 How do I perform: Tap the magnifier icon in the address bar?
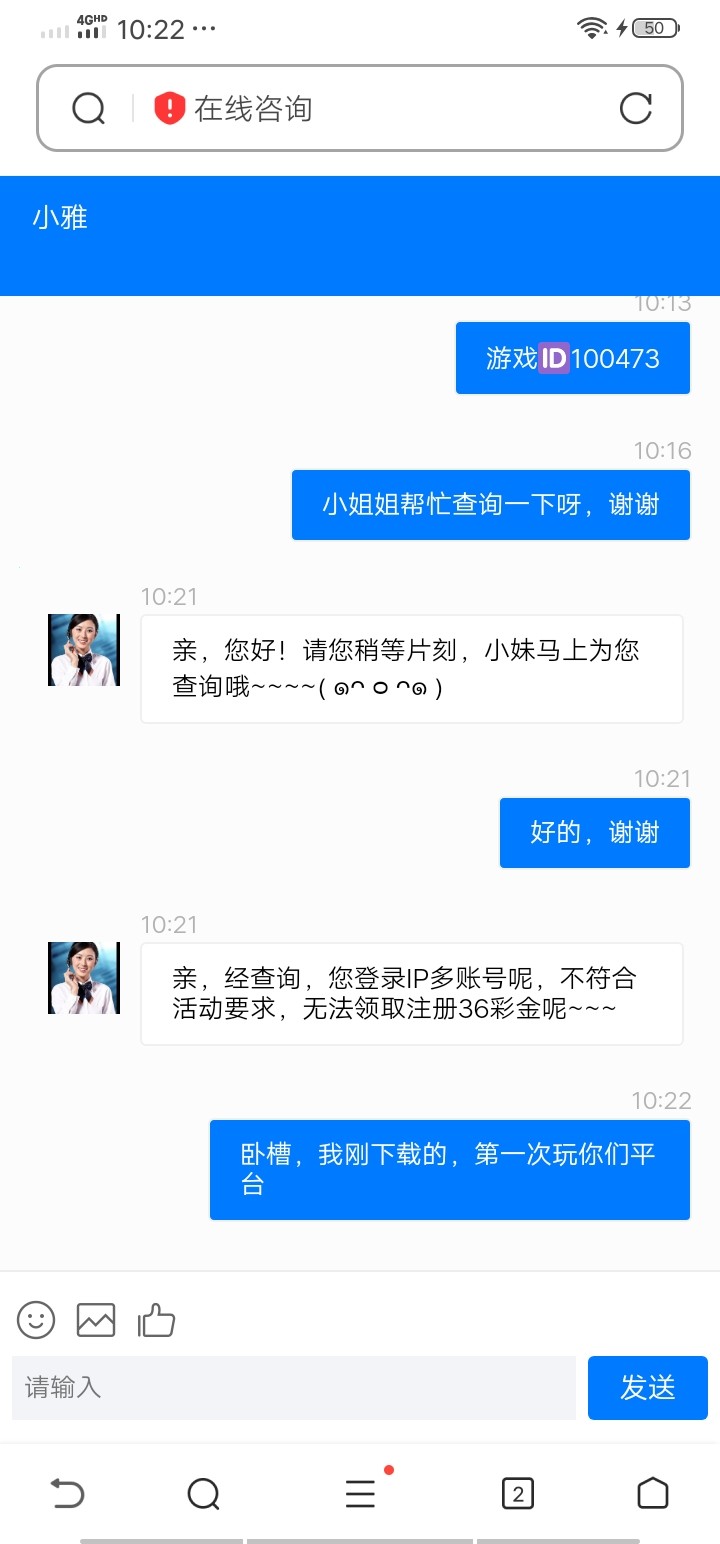tap(89, 108)
